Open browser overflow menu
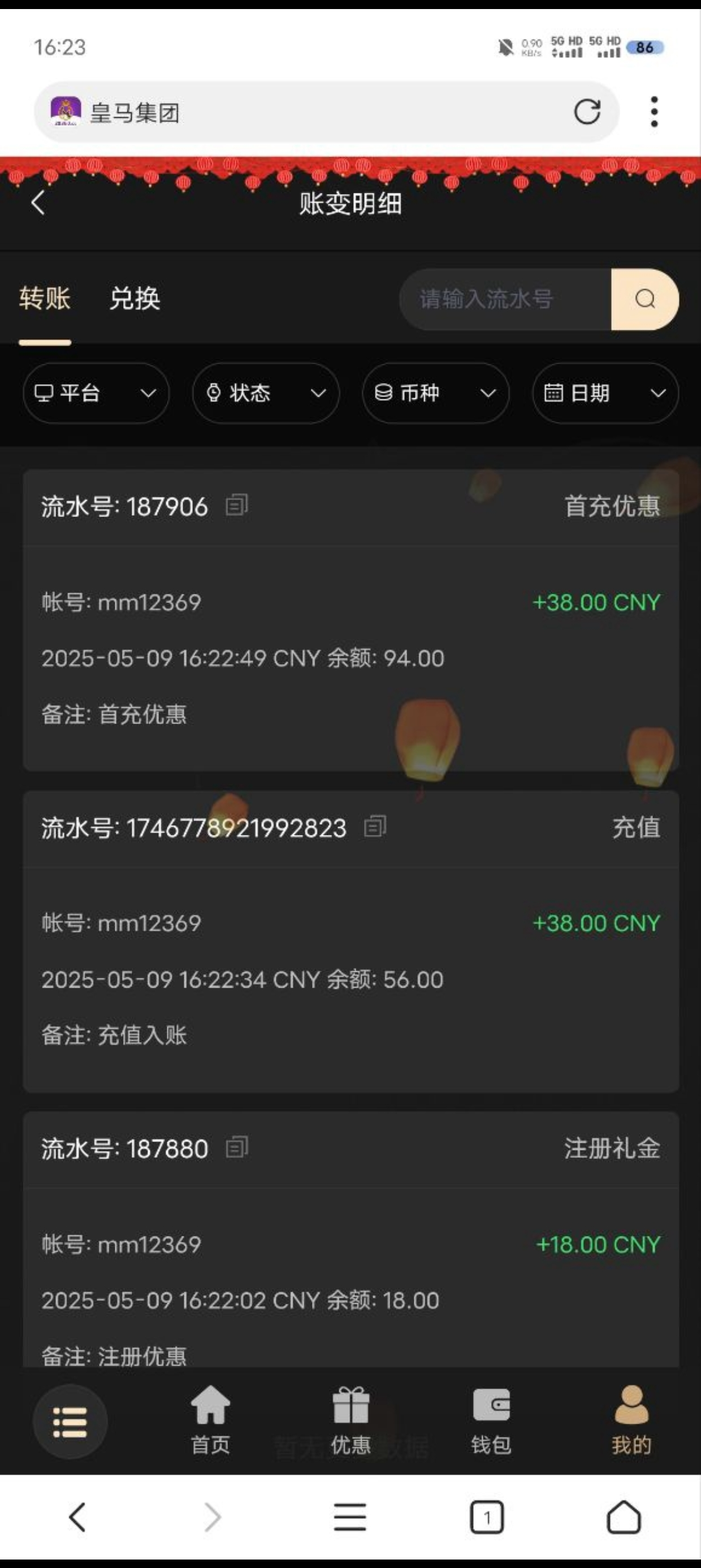The image size is (701, 1568). pyautogui.click(x=654, y=112)
